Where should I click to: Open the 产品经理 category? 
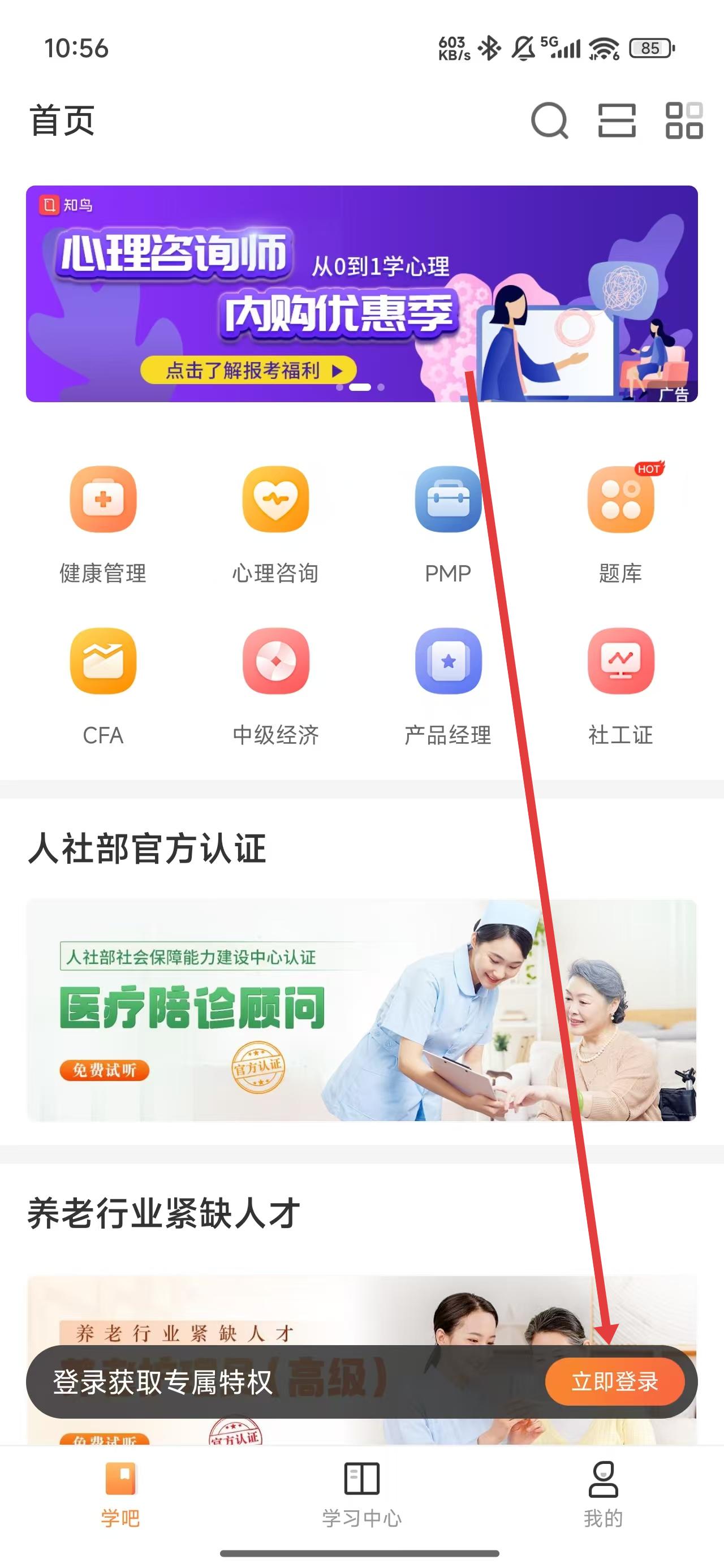(448, 686)
